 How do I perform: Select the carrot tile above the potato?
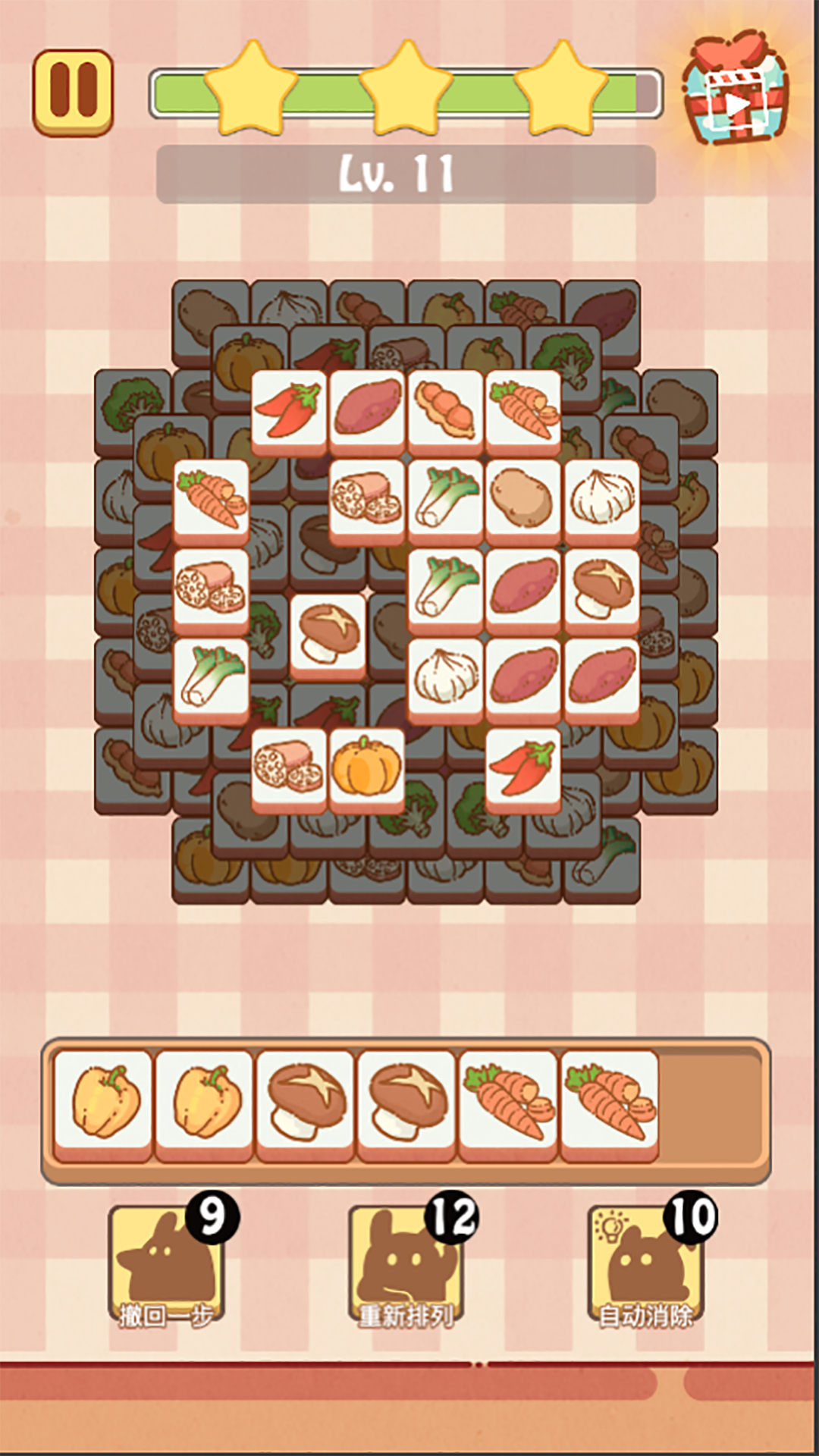point(523,410)
